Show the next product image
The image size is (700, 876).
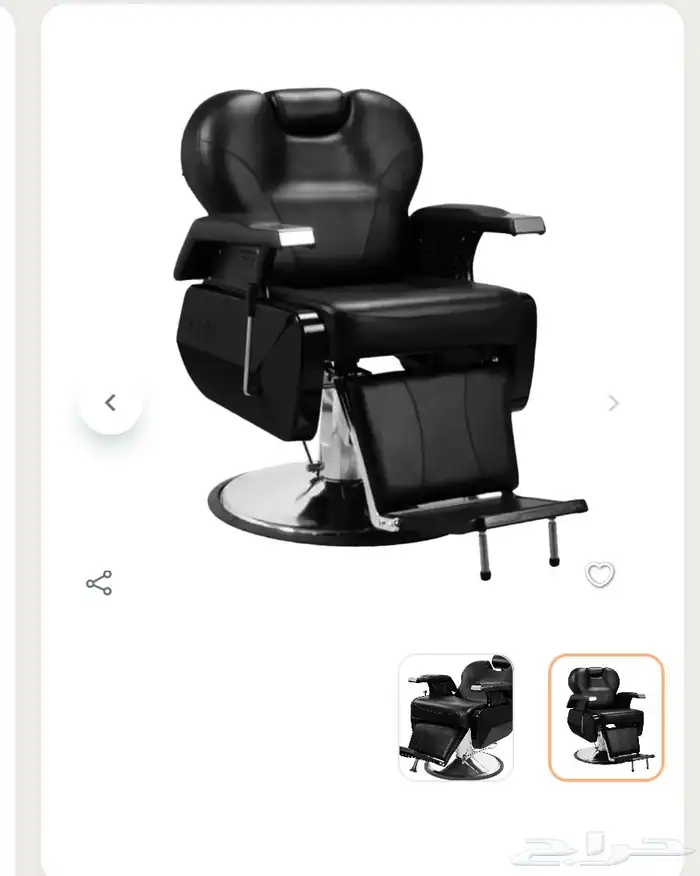click(x=614, y=403)
